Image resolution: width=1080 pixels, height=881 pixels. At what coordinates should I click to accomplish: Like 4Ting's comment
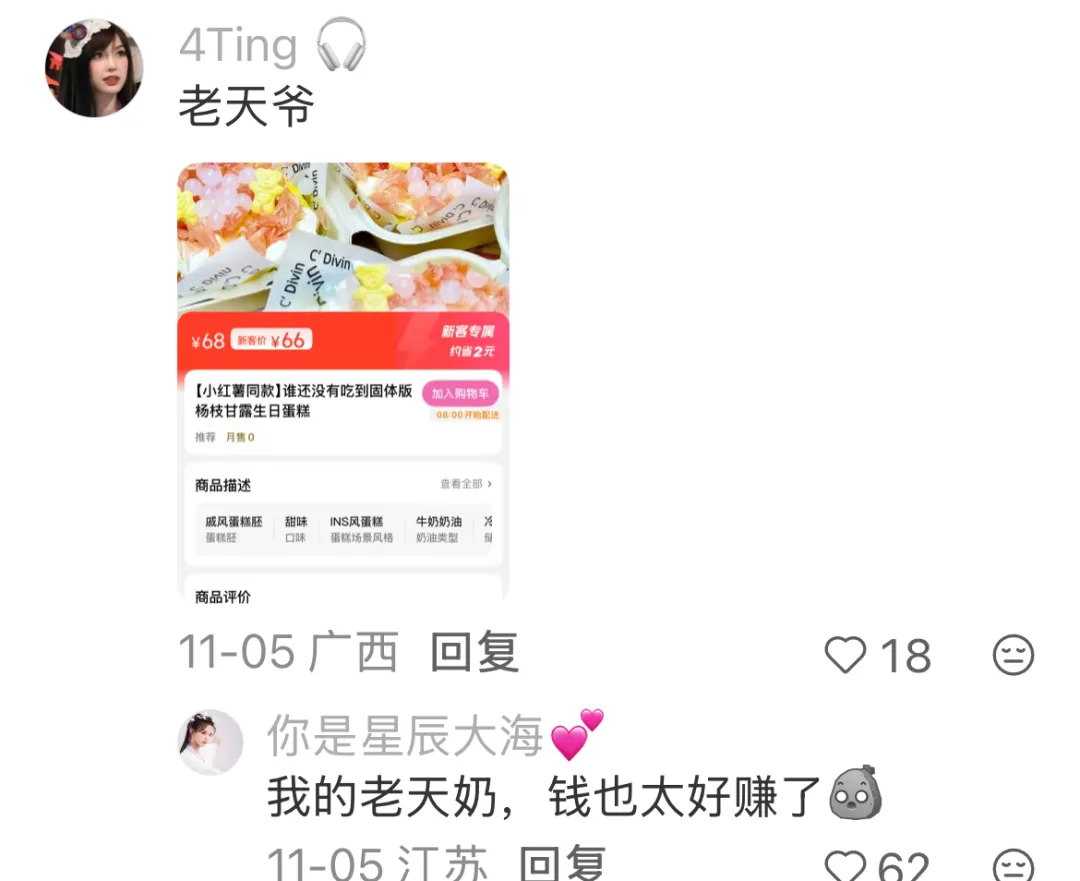(x=846, y=656)
